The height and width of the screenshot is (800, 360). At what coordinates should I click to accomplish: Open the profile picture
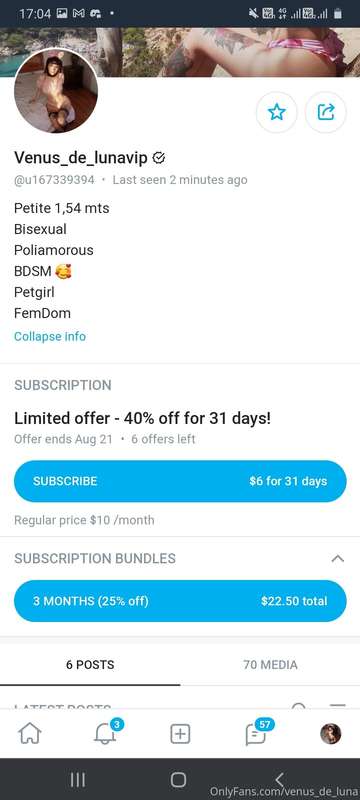56,91
